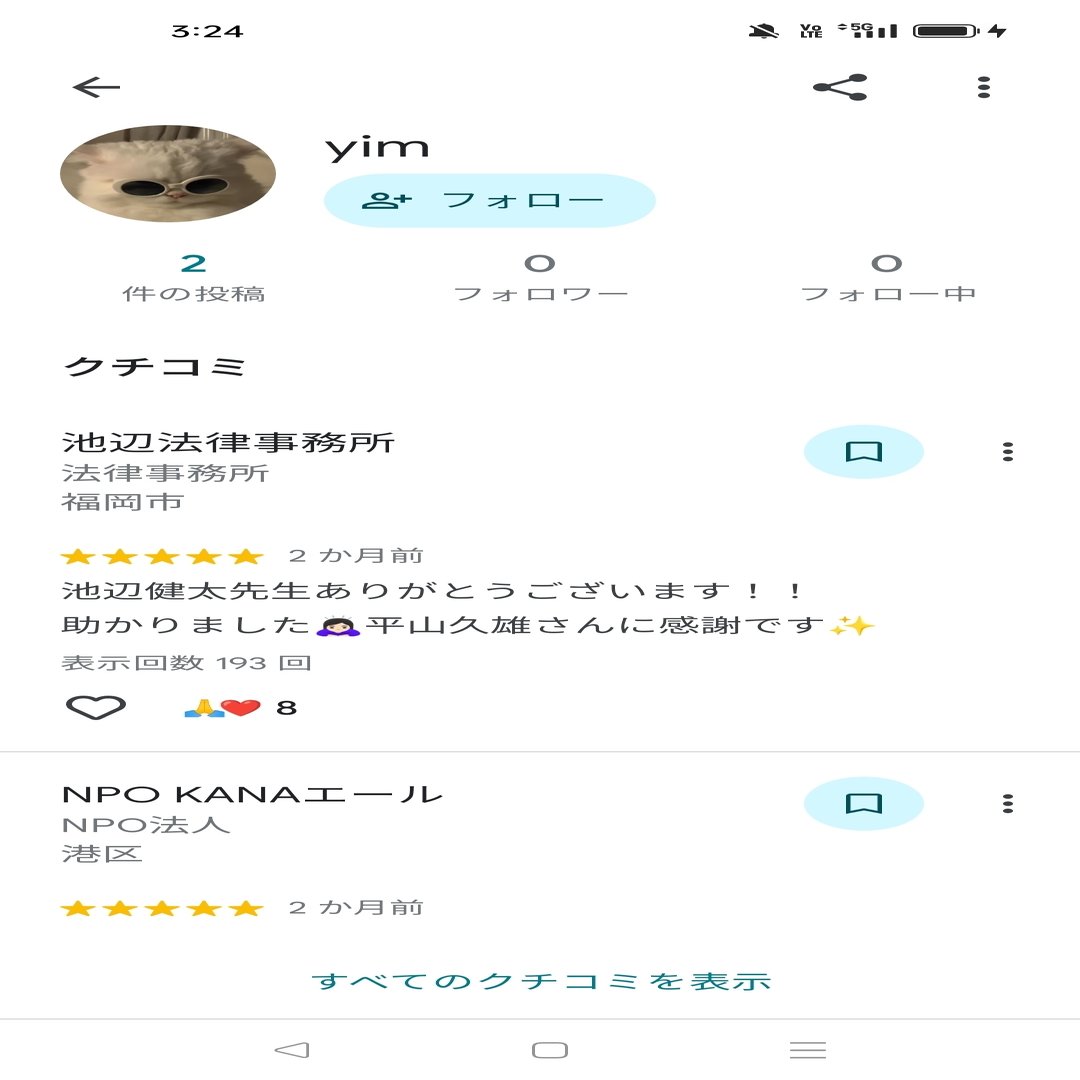Open recent apps from the navigation bar
This screenshot has width=1080, height=1080.
click(807, 1050)
